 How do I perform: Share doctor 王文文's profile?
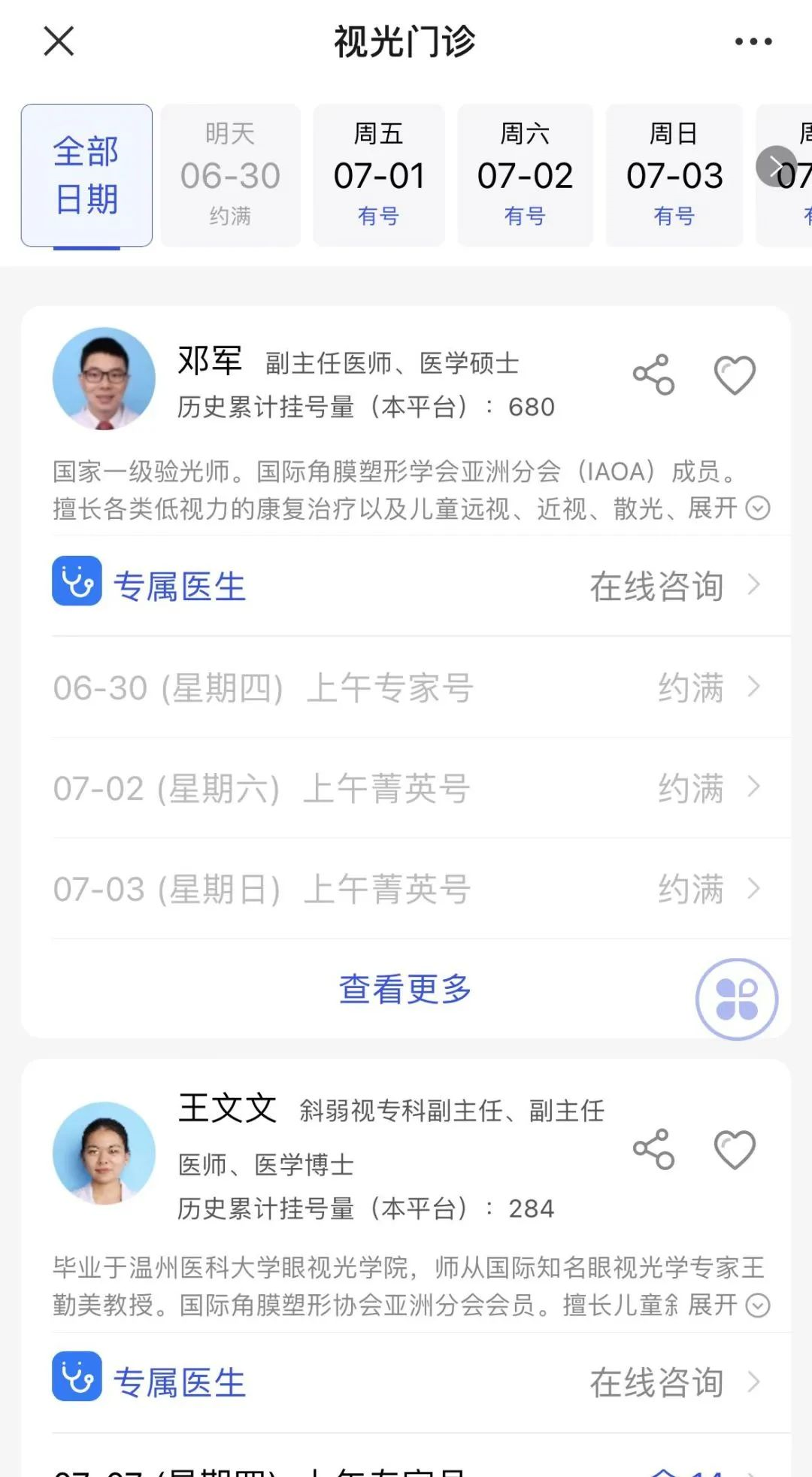(653, 1149)
